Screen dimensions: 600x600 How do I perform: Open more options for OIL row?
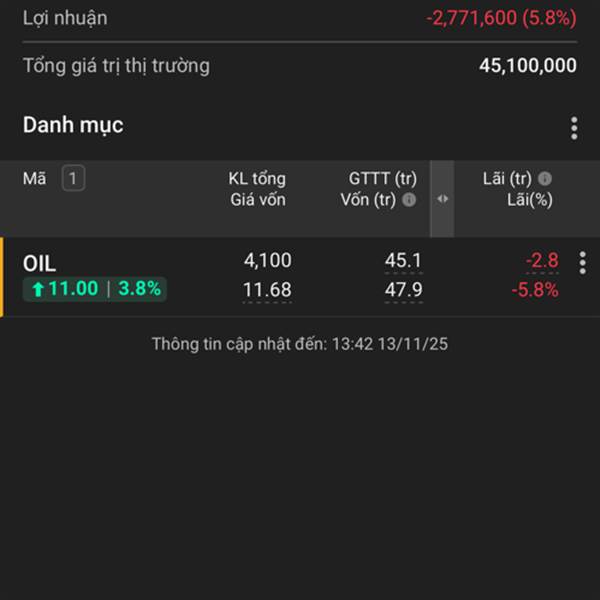(x=582, y=263)
